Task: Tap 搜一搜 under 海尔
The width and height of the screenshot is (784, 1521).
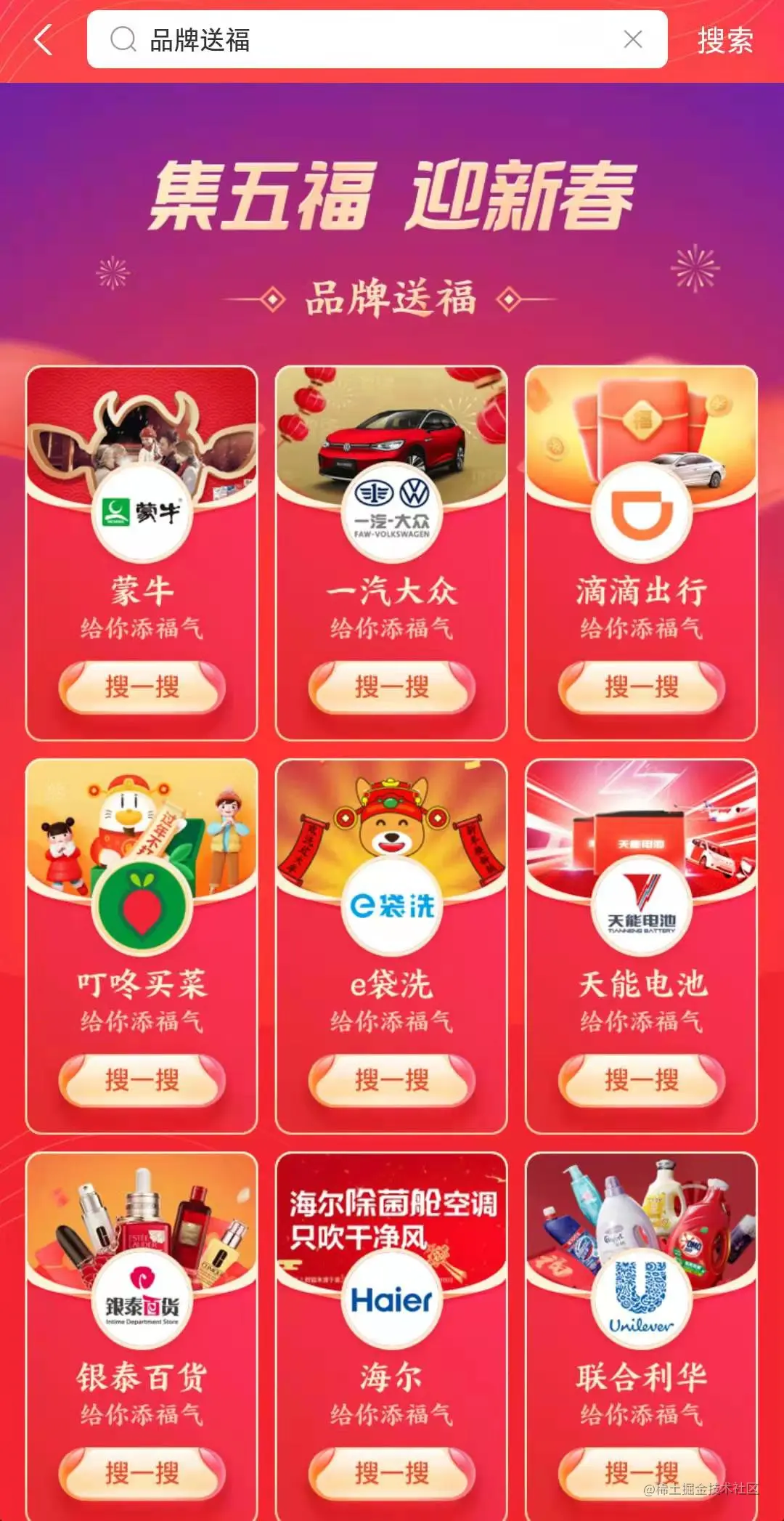Action: tap(392, 1473)
